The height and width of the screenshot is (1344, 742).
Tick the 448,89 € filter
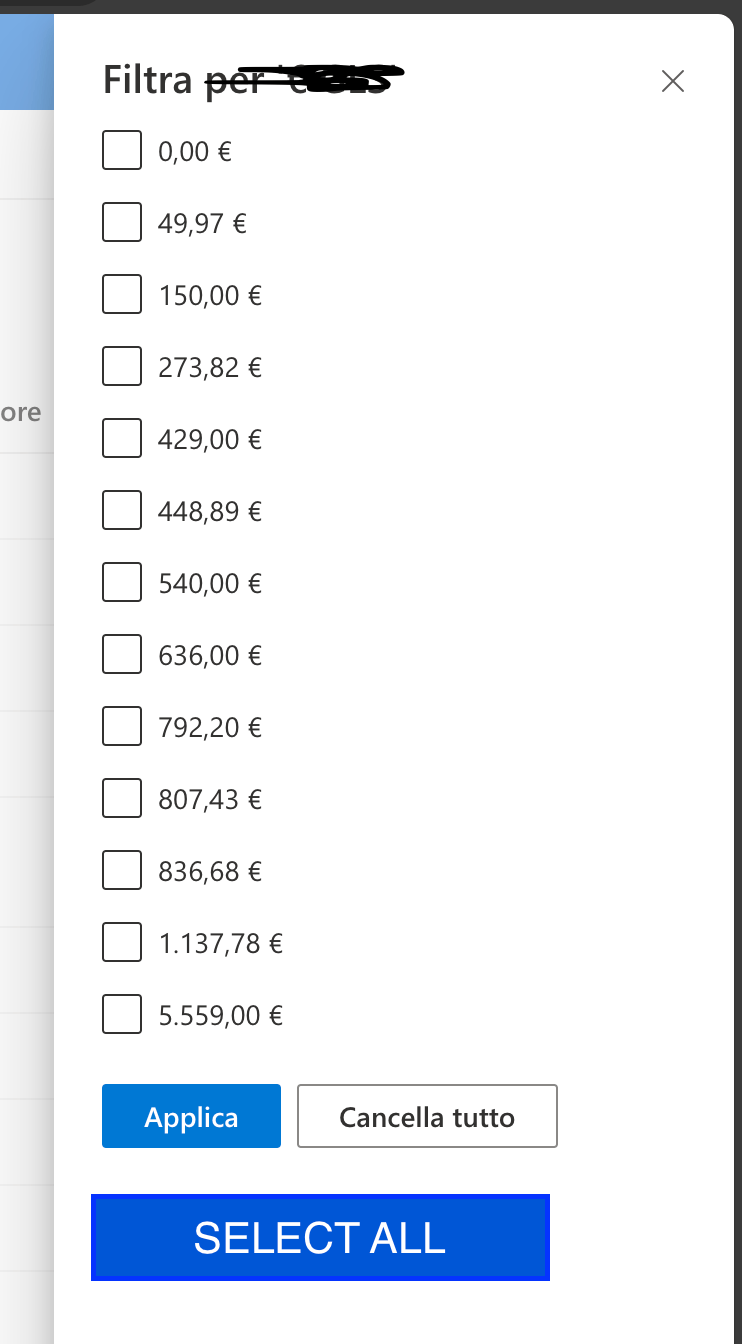pos(122,511)
